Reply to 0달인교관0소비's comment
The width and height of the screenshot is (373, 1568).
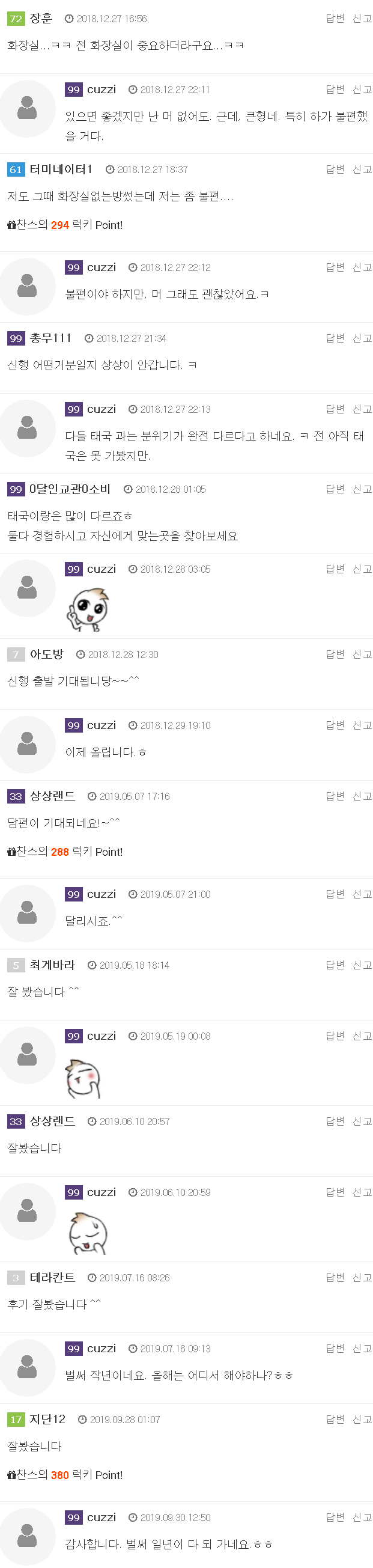click(x=335, y=489)
